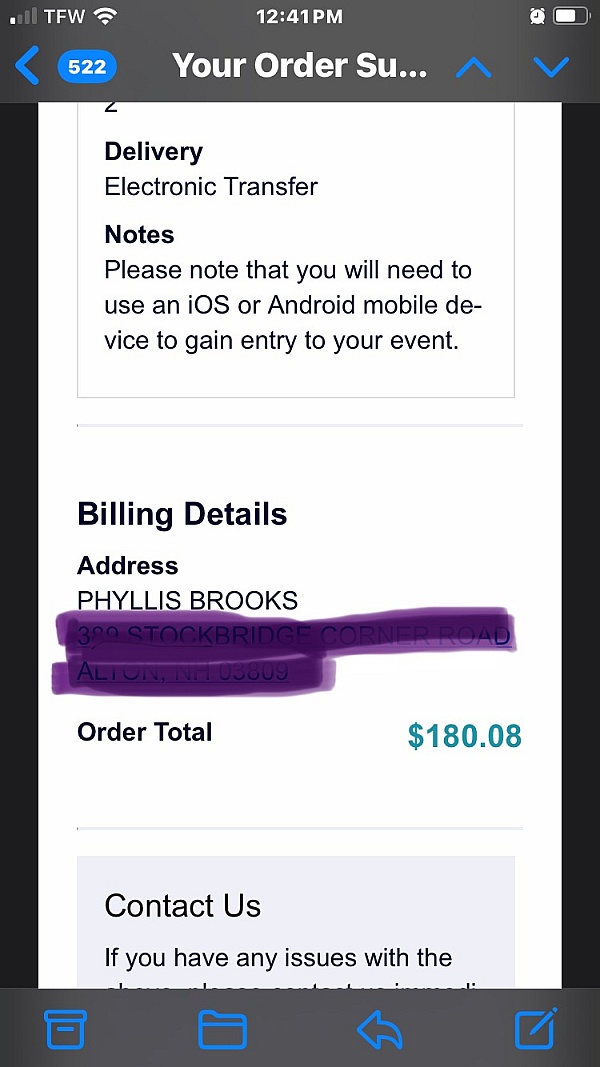Move this email to a folder
Image resolution: width=600 pixels, height=1067 pixels.
coord(222,1029)
